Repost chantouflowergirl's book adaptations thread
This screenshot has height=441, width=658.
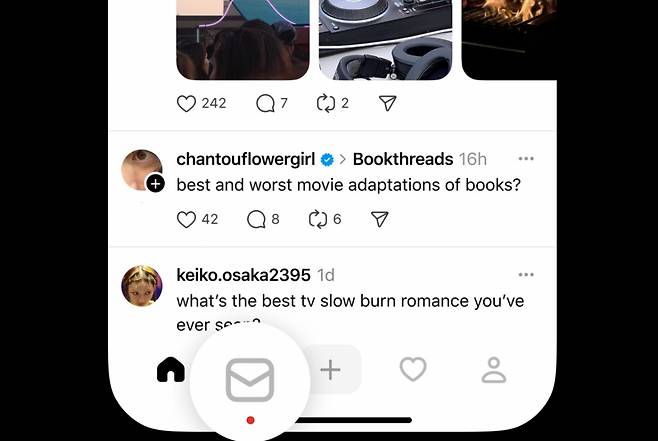(318, 219)
